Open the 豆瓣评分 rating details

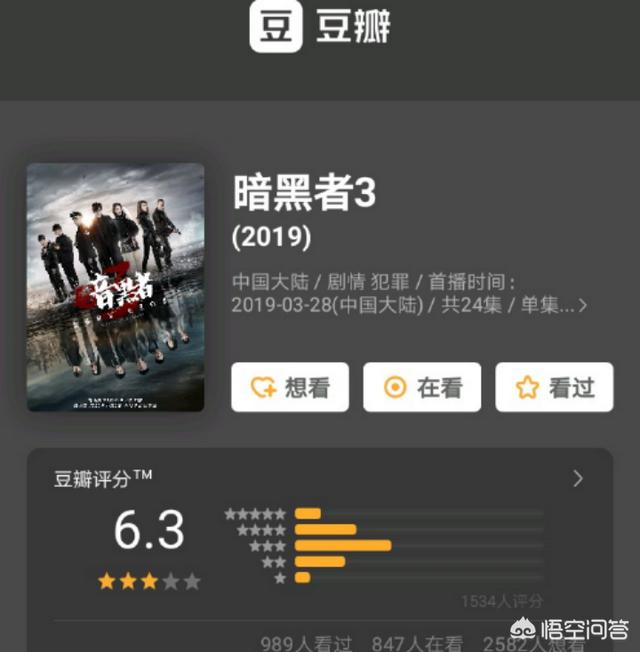point(578,479)
